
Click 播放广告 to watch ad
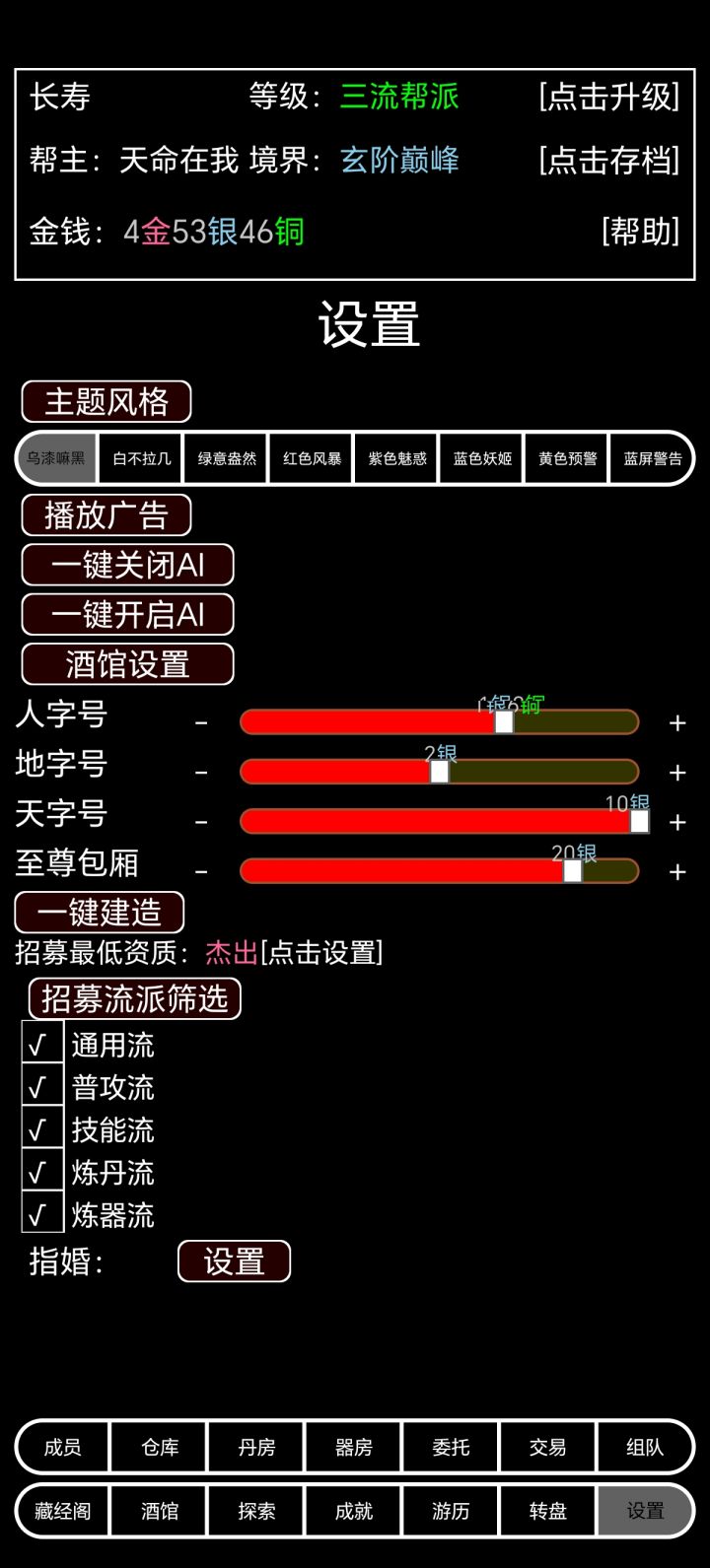[x=106, y=513]
